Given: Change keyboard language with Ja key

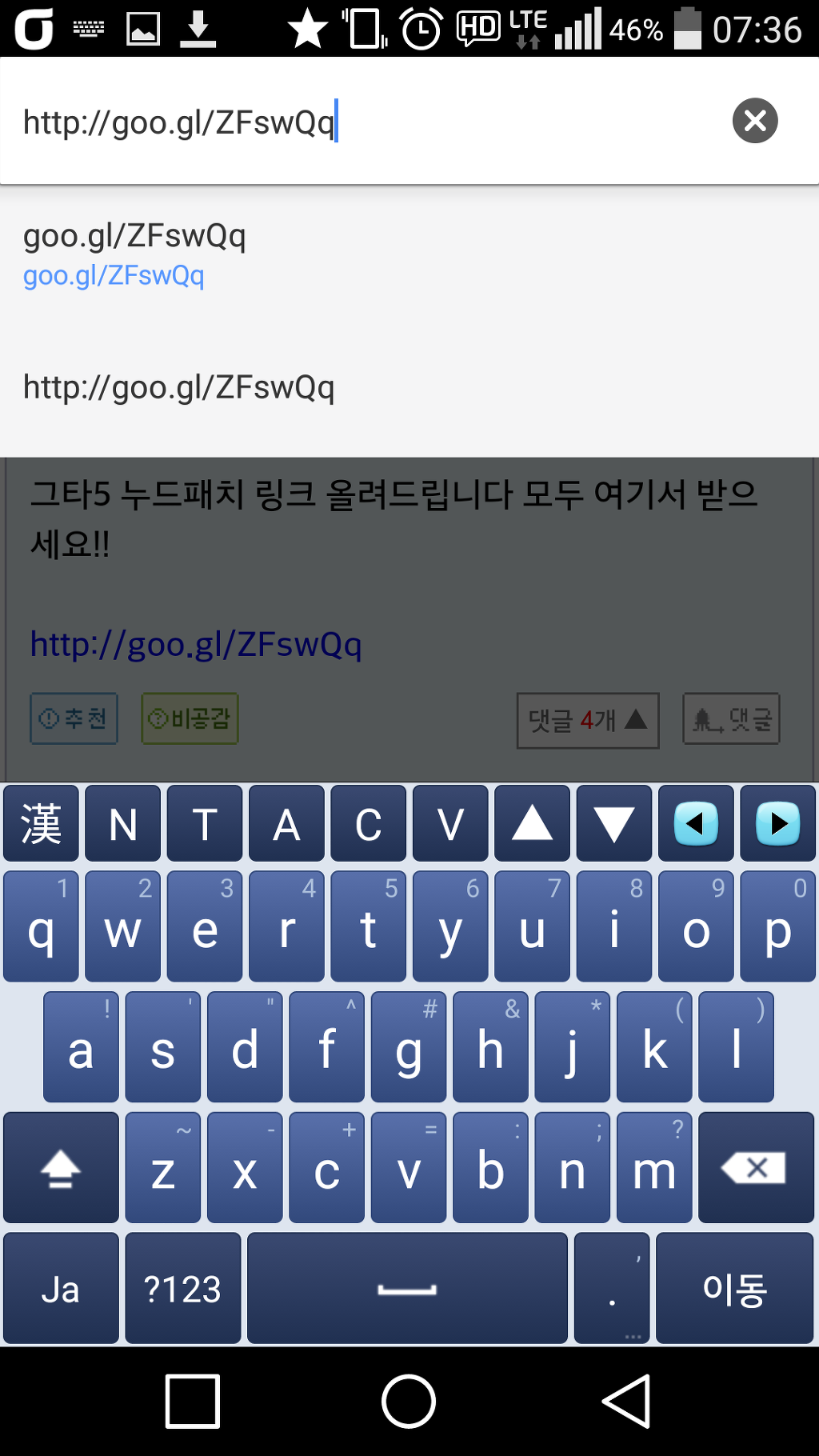Looking at the screenshot, I should (x=61, y=1288).
